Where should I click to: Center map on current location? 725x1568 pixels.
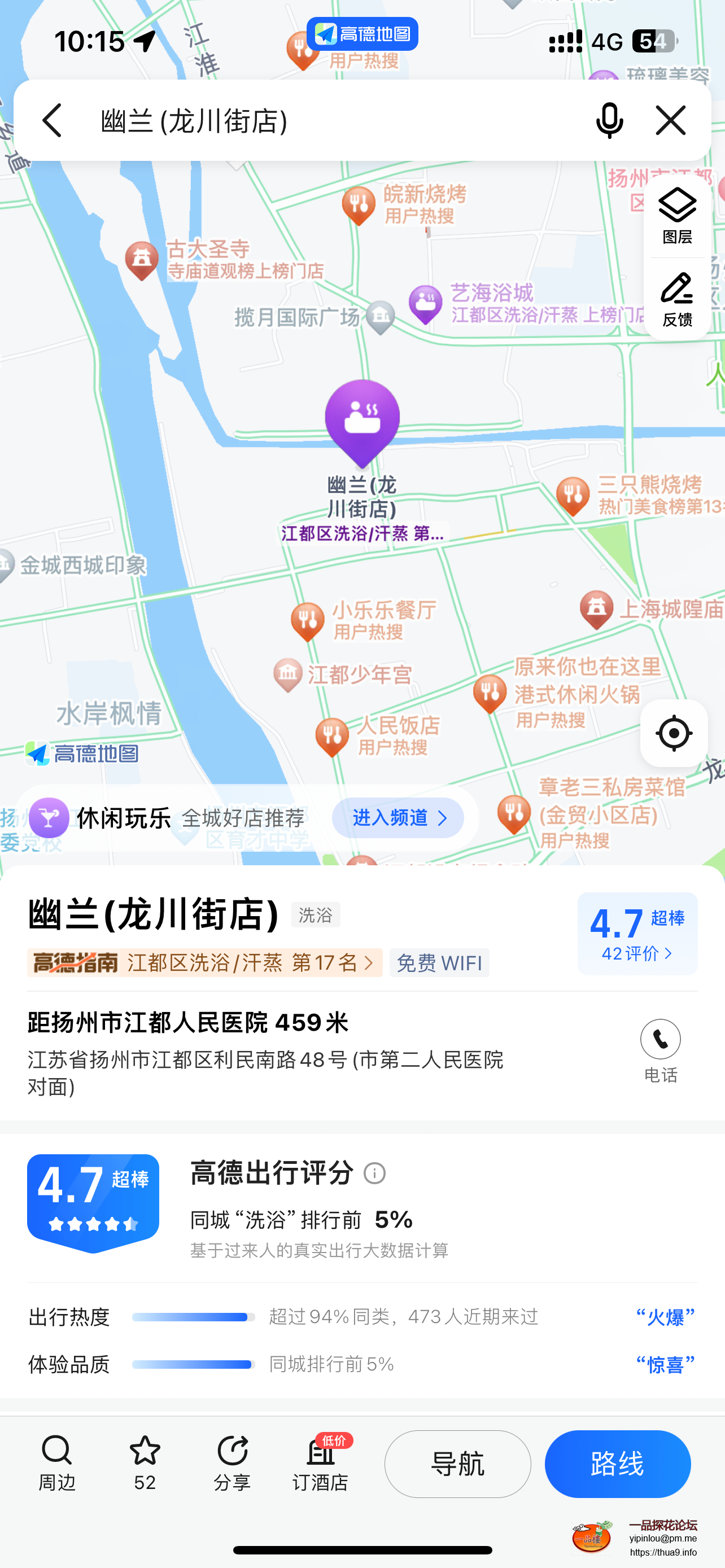672,733
